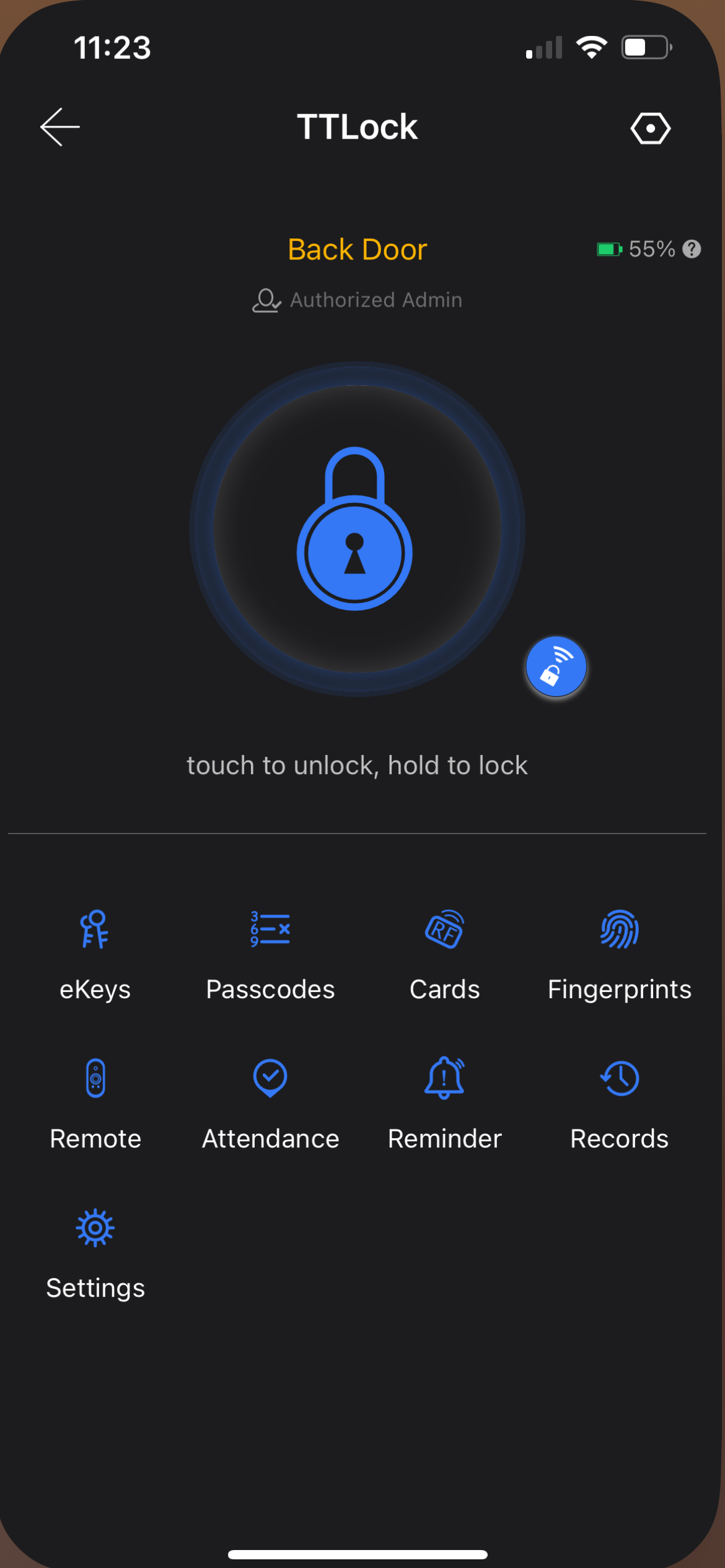This screenshot has width=725, height=1568.
Task: Open Passcodes
Action: pyautogui.click(x=270, y=954)
